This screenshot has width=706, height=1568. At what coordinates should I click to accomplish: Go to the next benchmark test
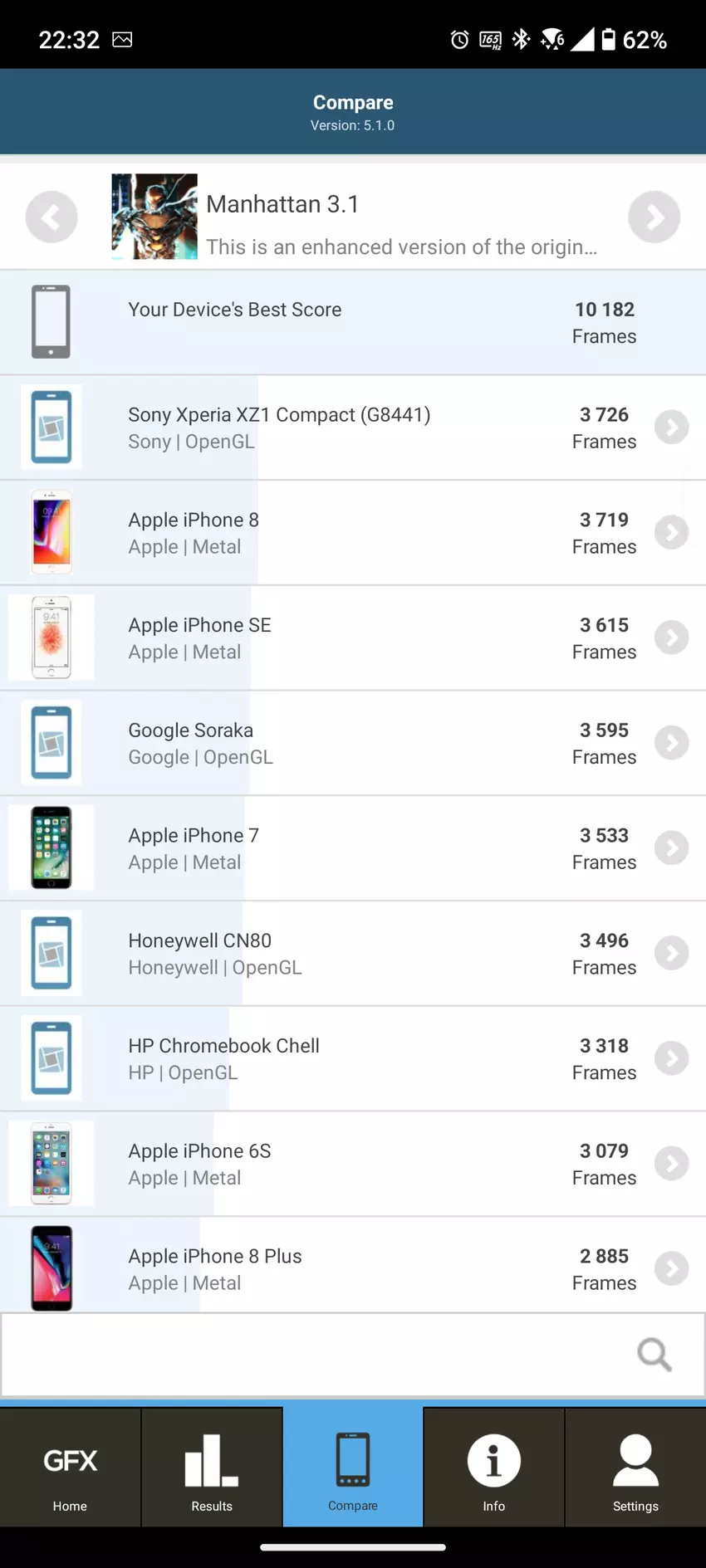pyautogui.click(x=654, y=217)
